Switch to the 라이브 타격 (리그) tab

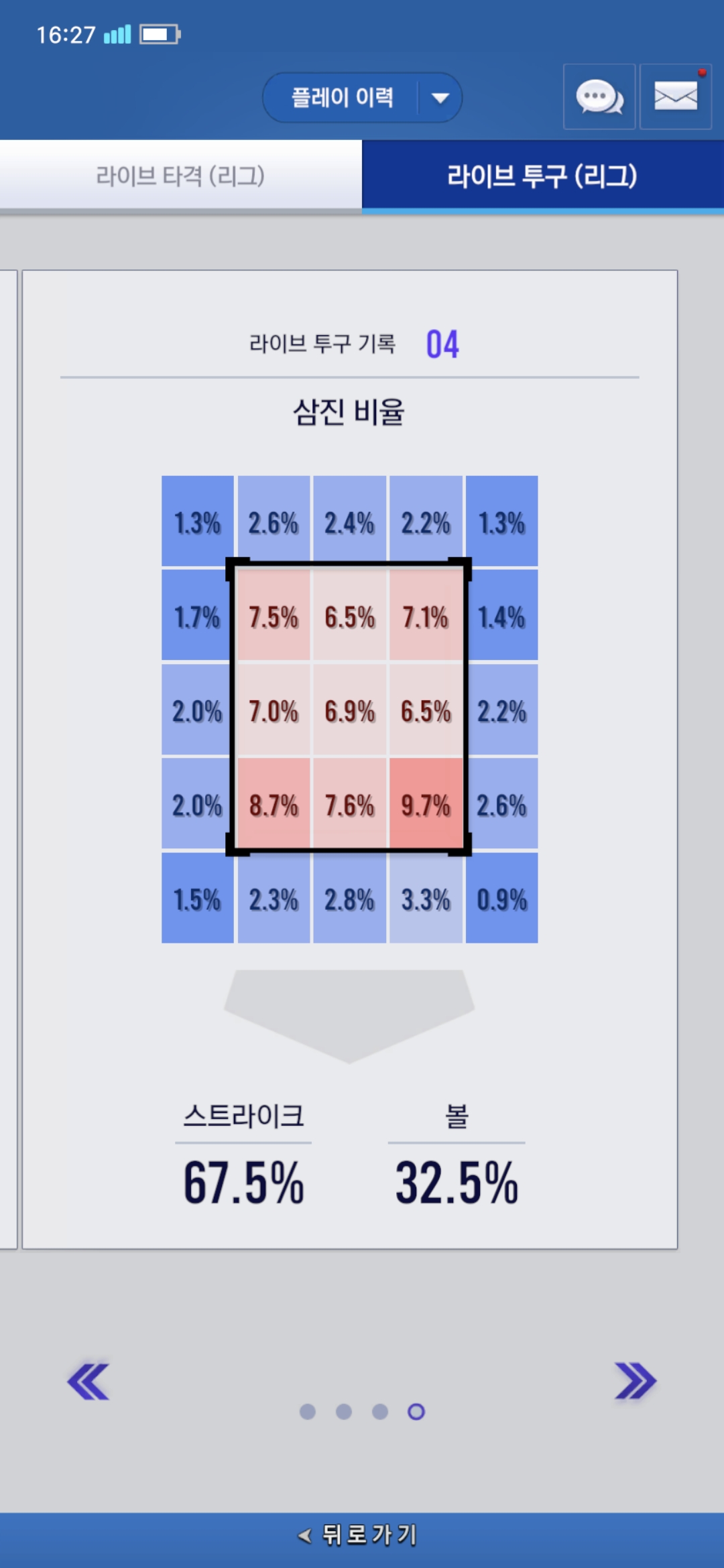point(180,176)
